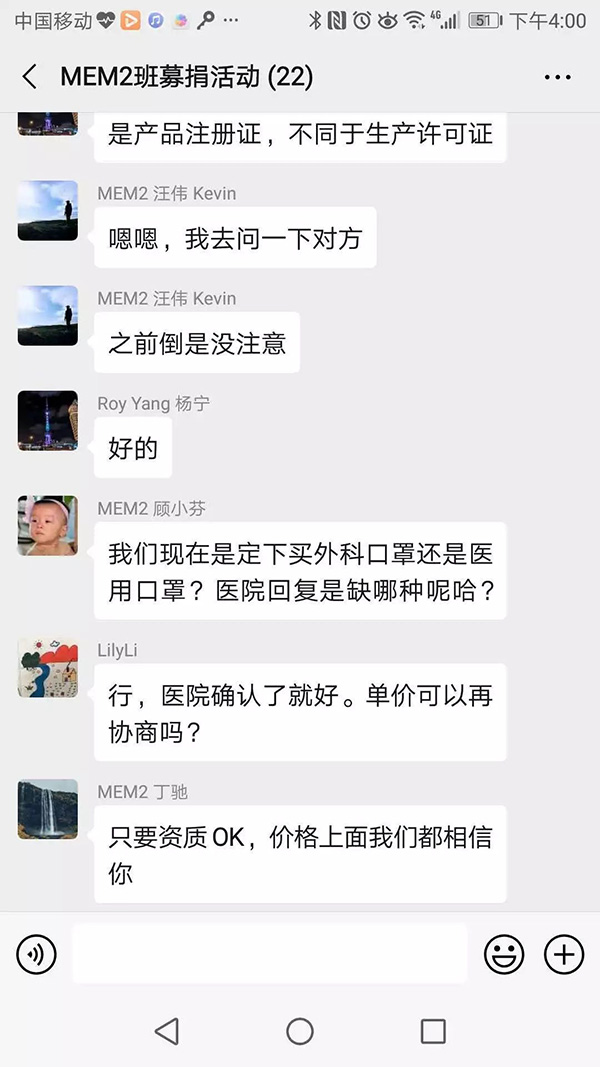
Task: Open the emoji picker
Action: (x=504, y=955)
